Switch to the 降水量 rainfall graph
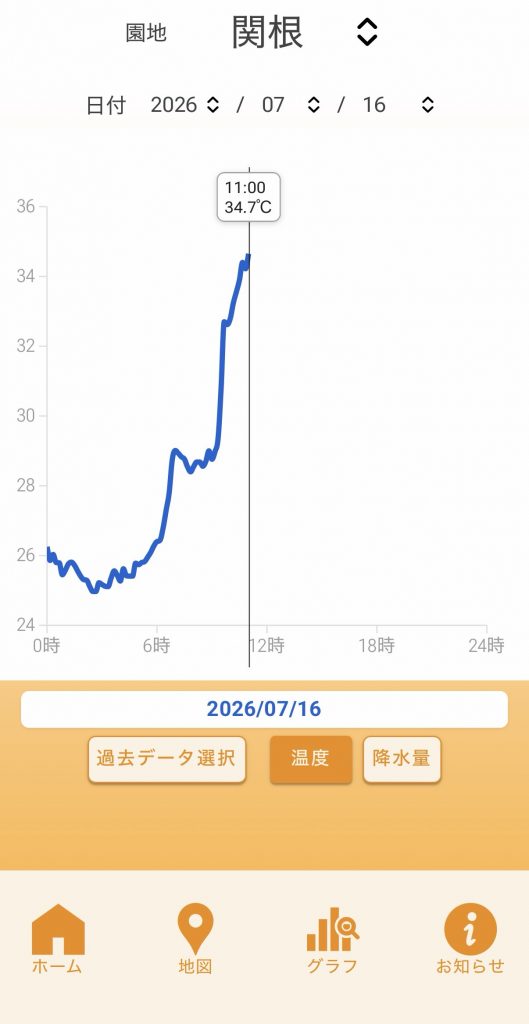Viewport: 529px width, 1024px height. (402, 759)
